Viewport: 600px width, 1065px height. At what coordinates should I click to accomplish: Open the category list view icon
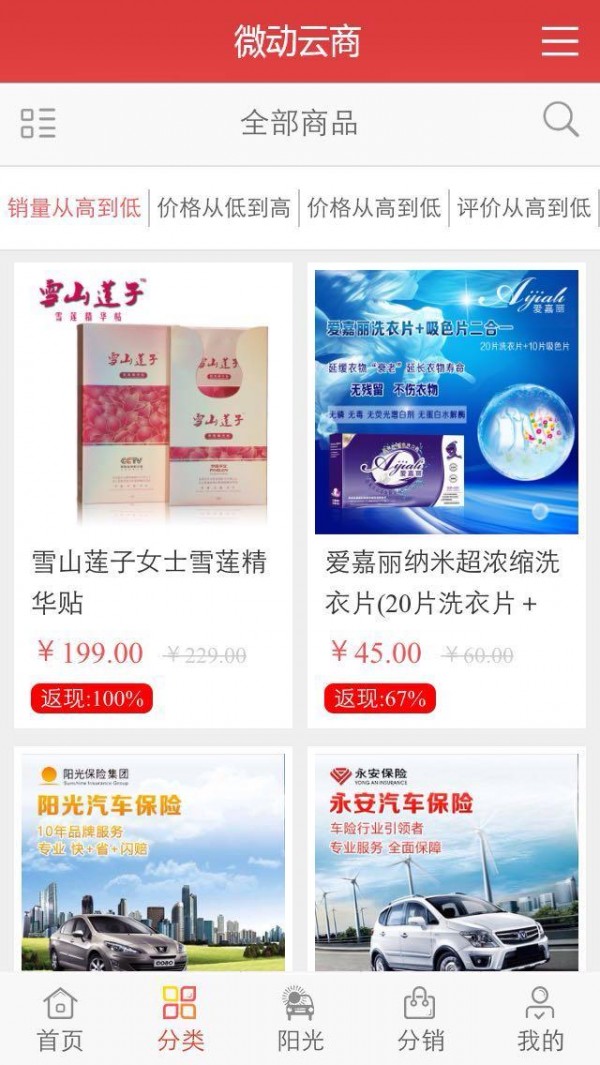(x=38, y=123)
